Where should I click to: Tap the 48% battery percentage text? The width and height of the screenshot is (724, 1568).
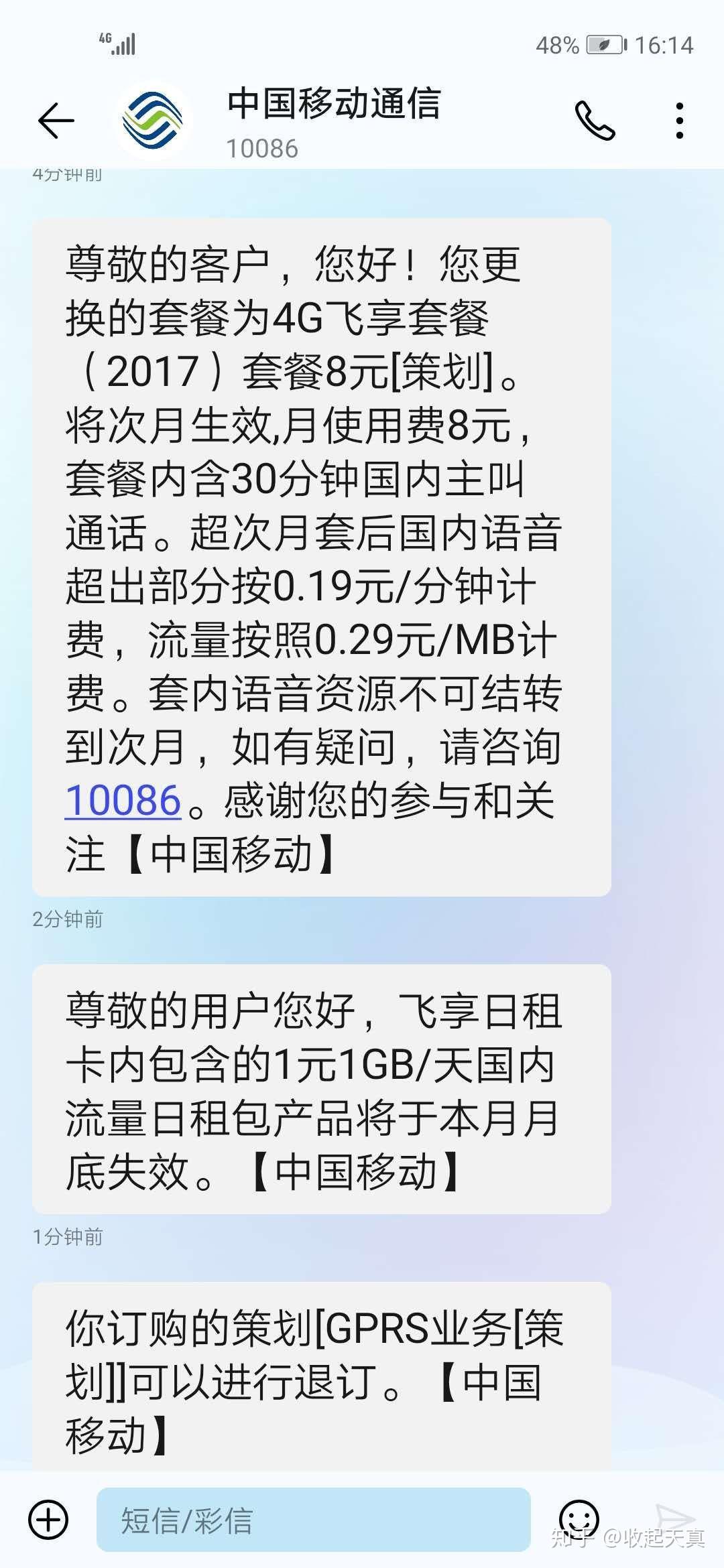[558, 42]
